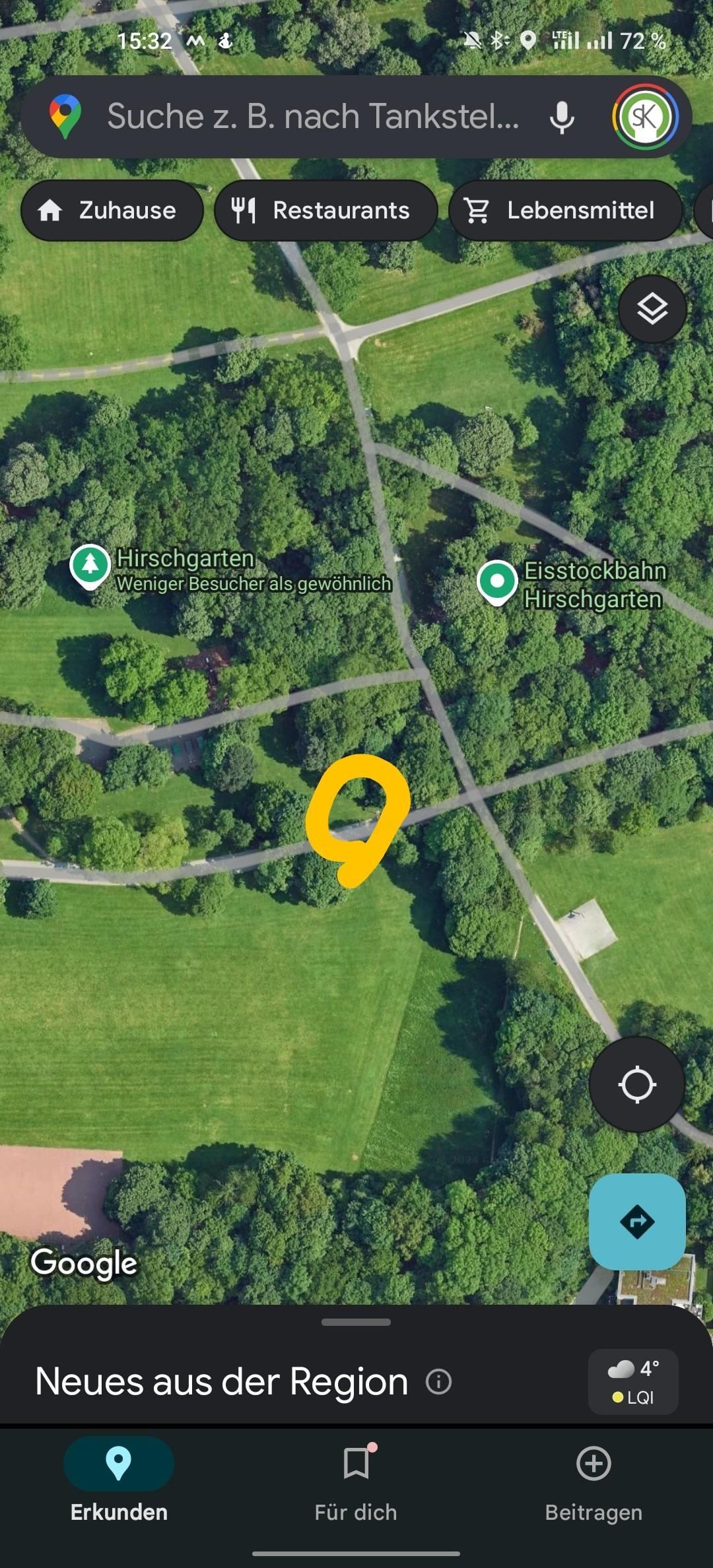713x1568 pixels.
Task: Center map on my location
Action: (636, 1084)
